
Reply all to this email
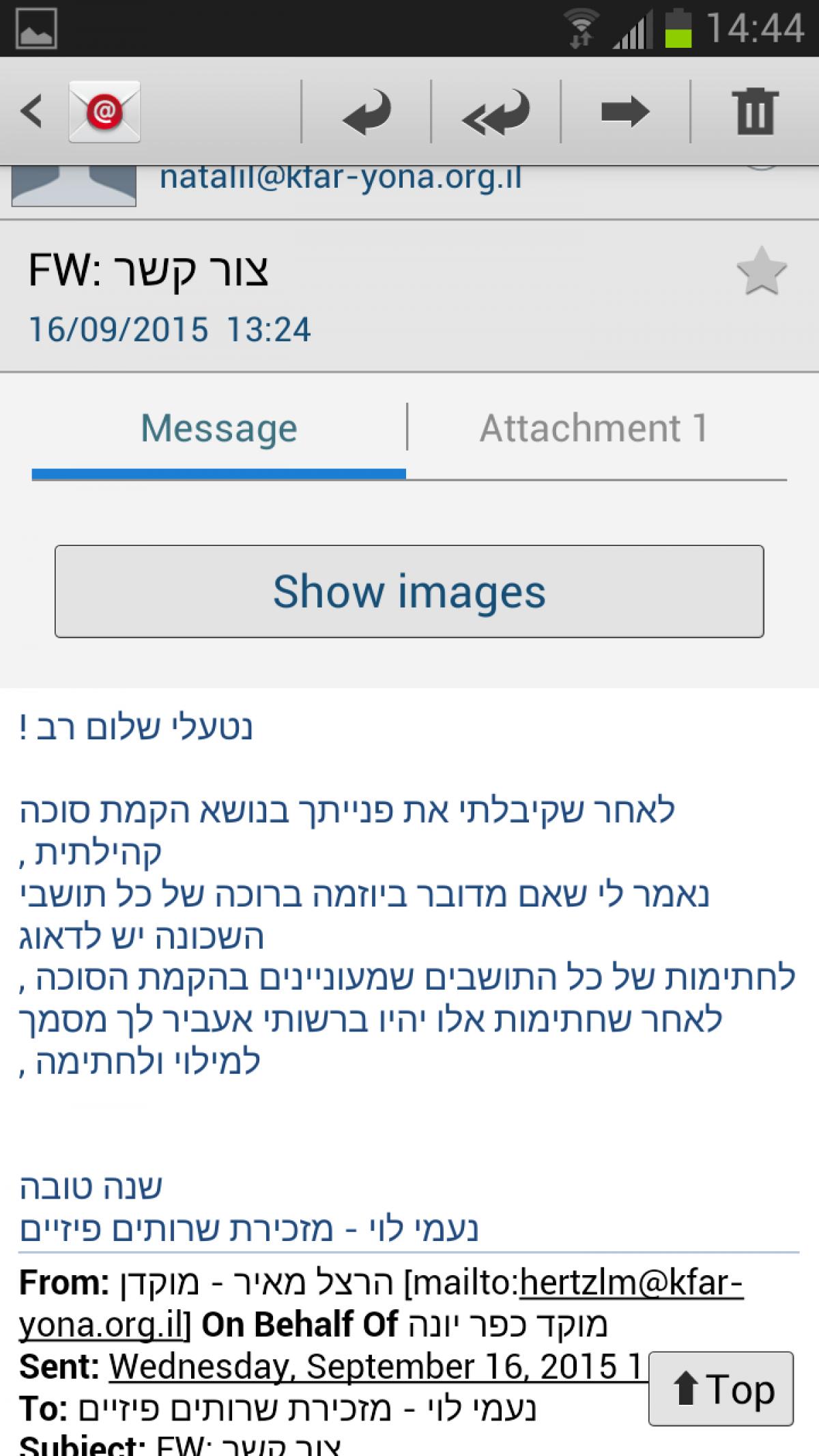[496, 111]
